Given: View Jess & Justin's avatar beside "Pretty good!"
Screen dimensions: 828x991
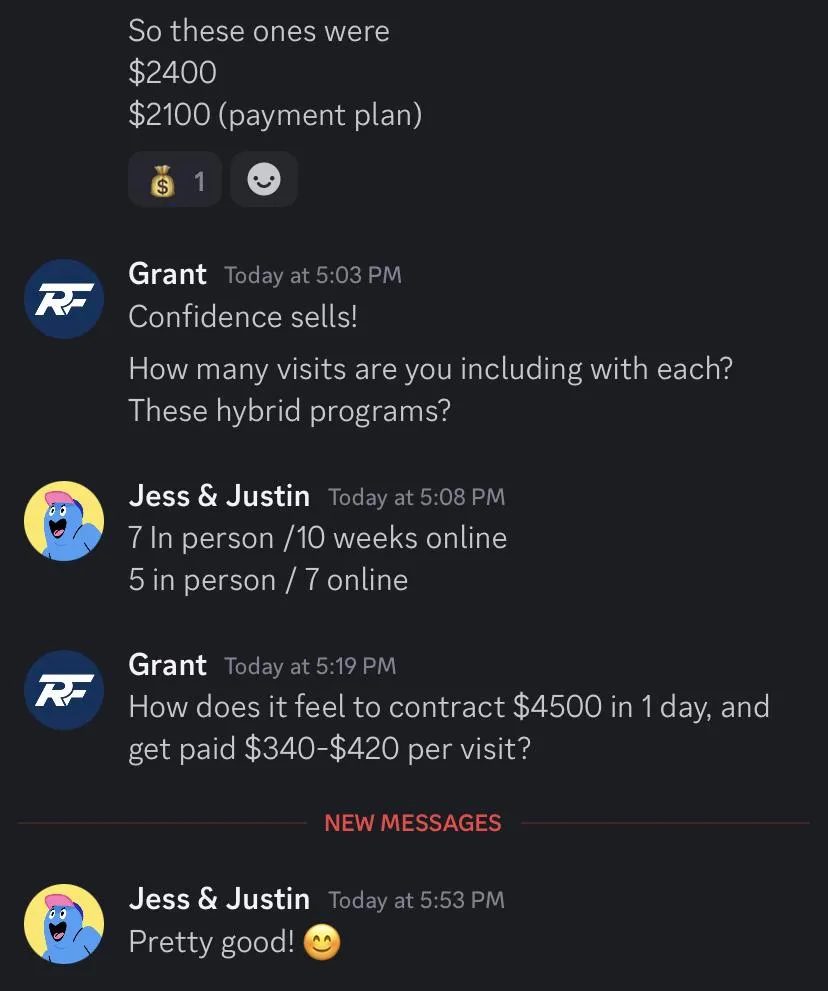Looking at the screenshot, I should (64, 924).
